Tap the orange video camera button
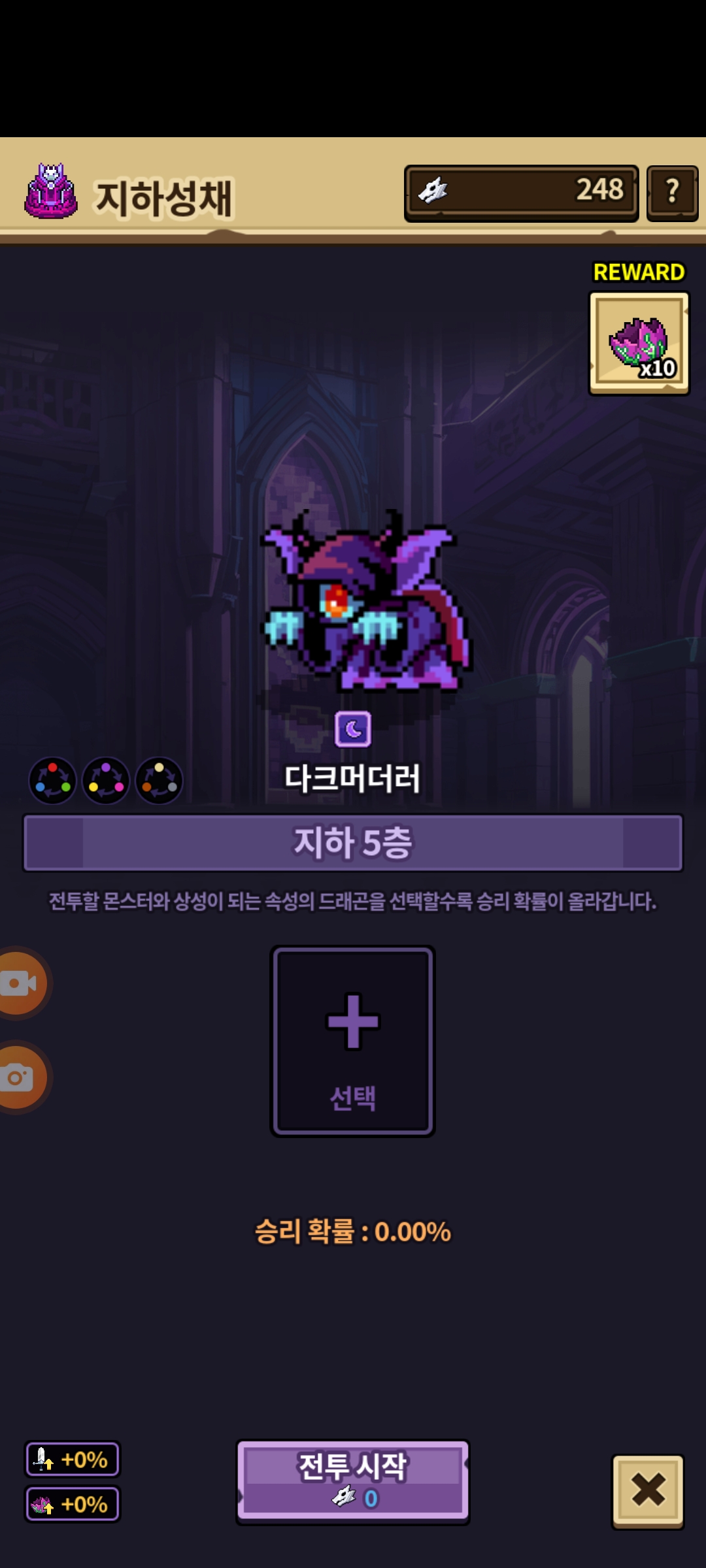This screenshot has width=706, height=1568. [x=21, y=983]
